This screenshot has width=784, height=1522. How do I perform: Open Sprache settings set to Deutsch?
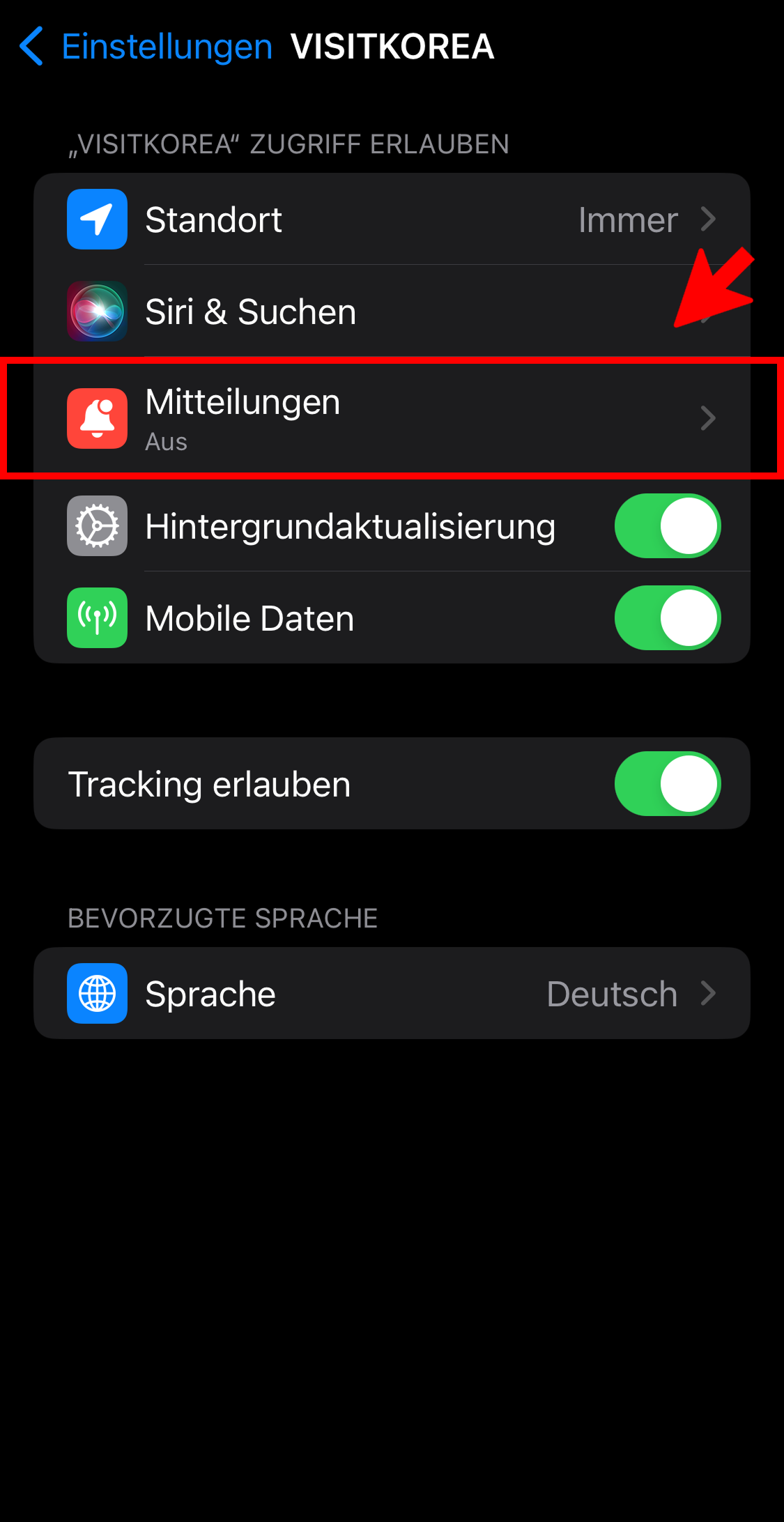(x=390, y=994)
